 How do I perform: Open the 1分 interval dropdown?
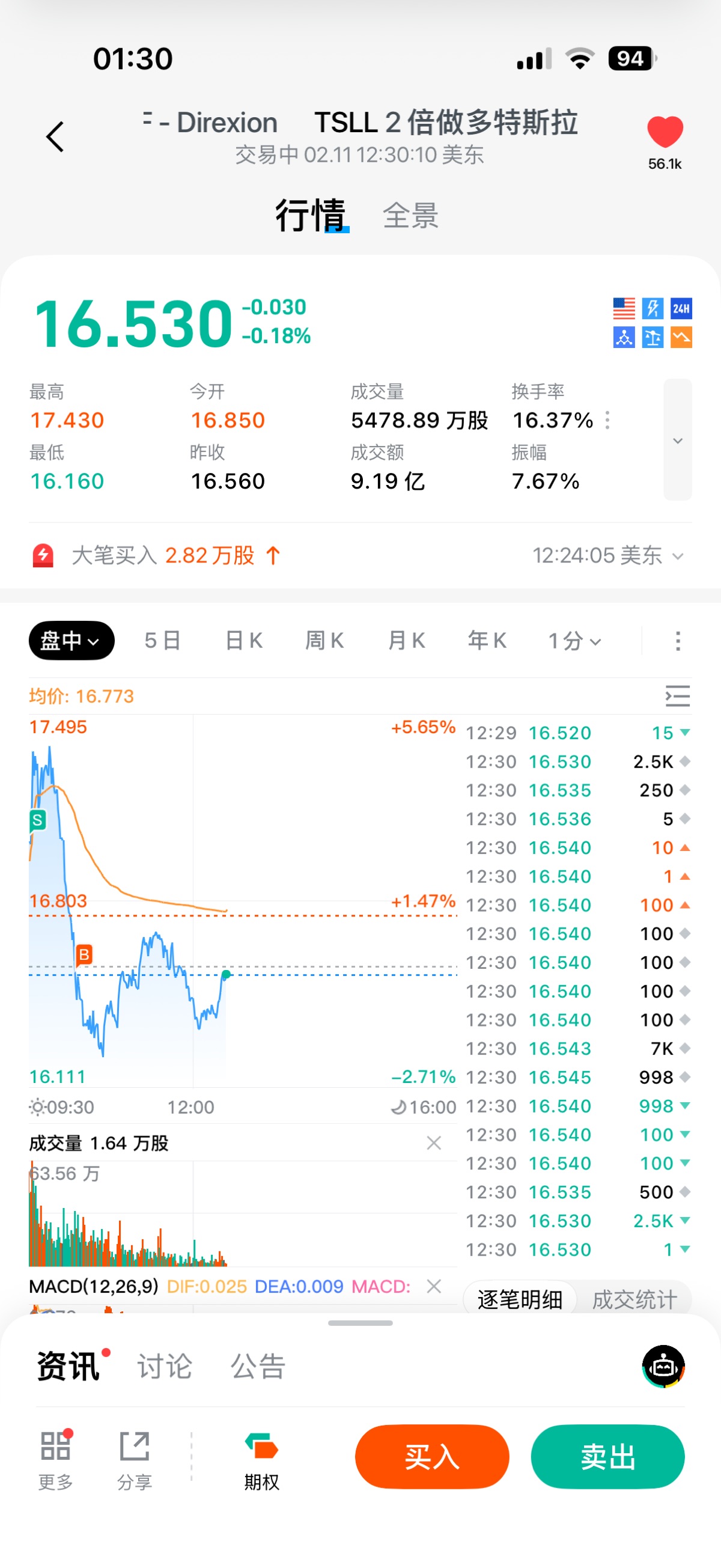(x=574, y=640)
